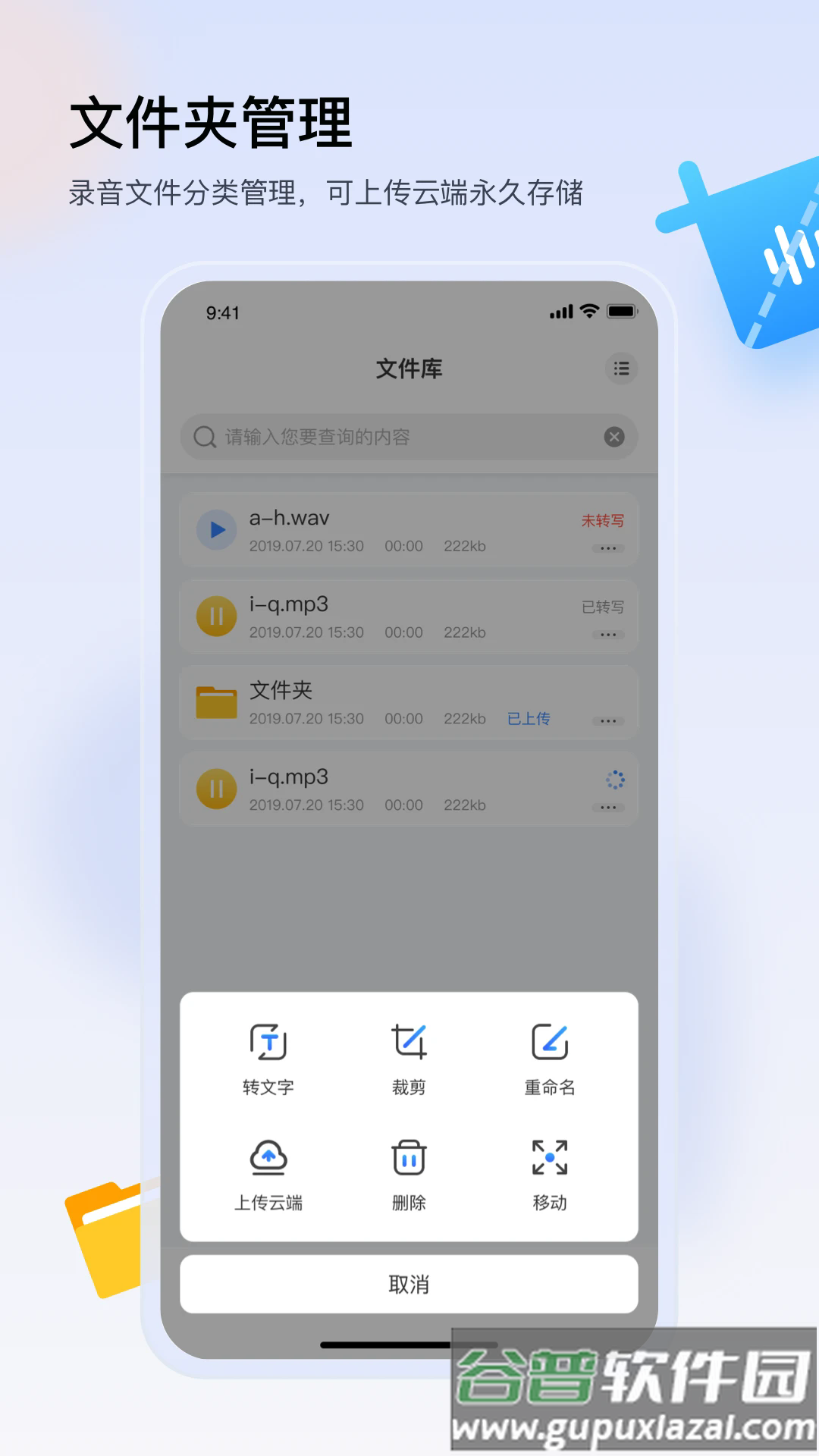Click the loading spinner on the last file

coord(613,778)
